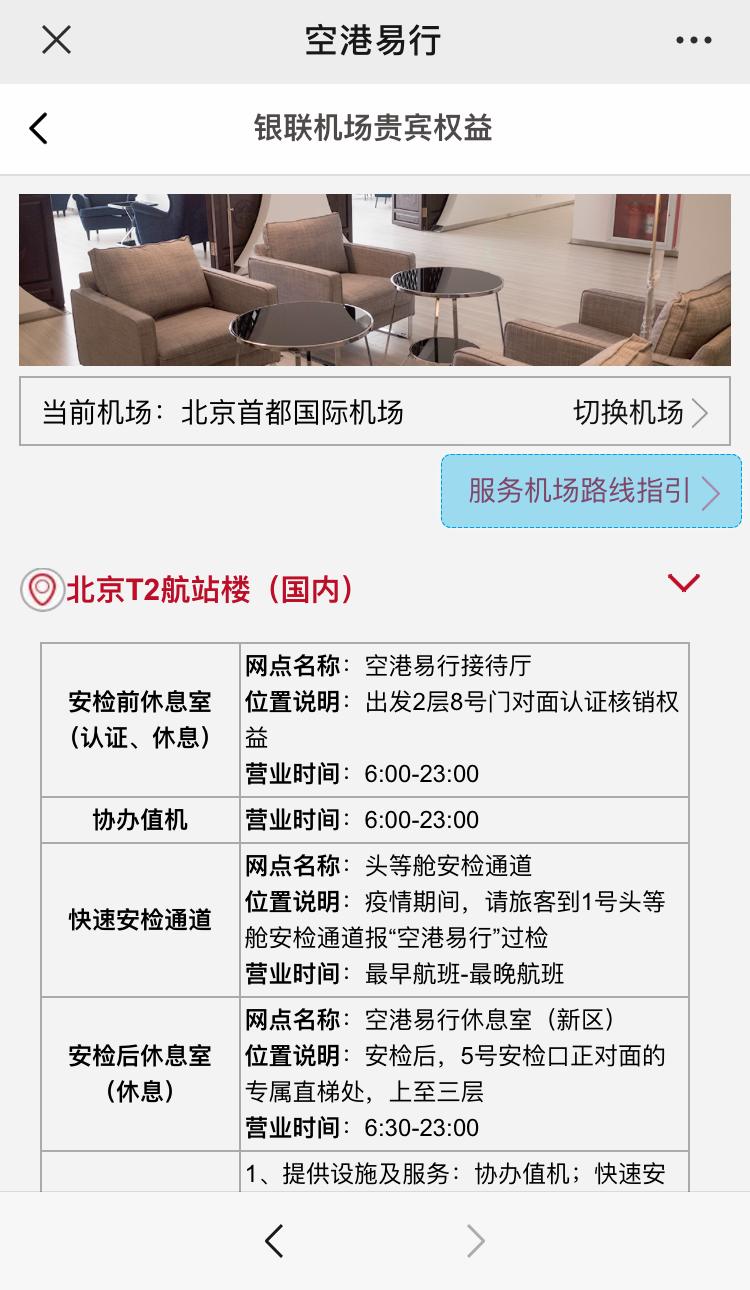Tap the 银联机场贵宾权益 header title
Screen dimensions: 750x1290
tap(375, 128)
